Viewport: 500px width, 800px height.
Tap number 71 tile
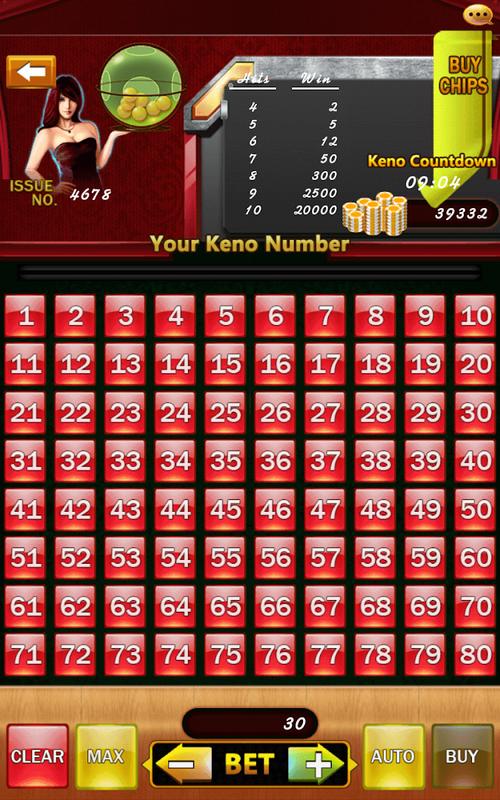(26, 655)
